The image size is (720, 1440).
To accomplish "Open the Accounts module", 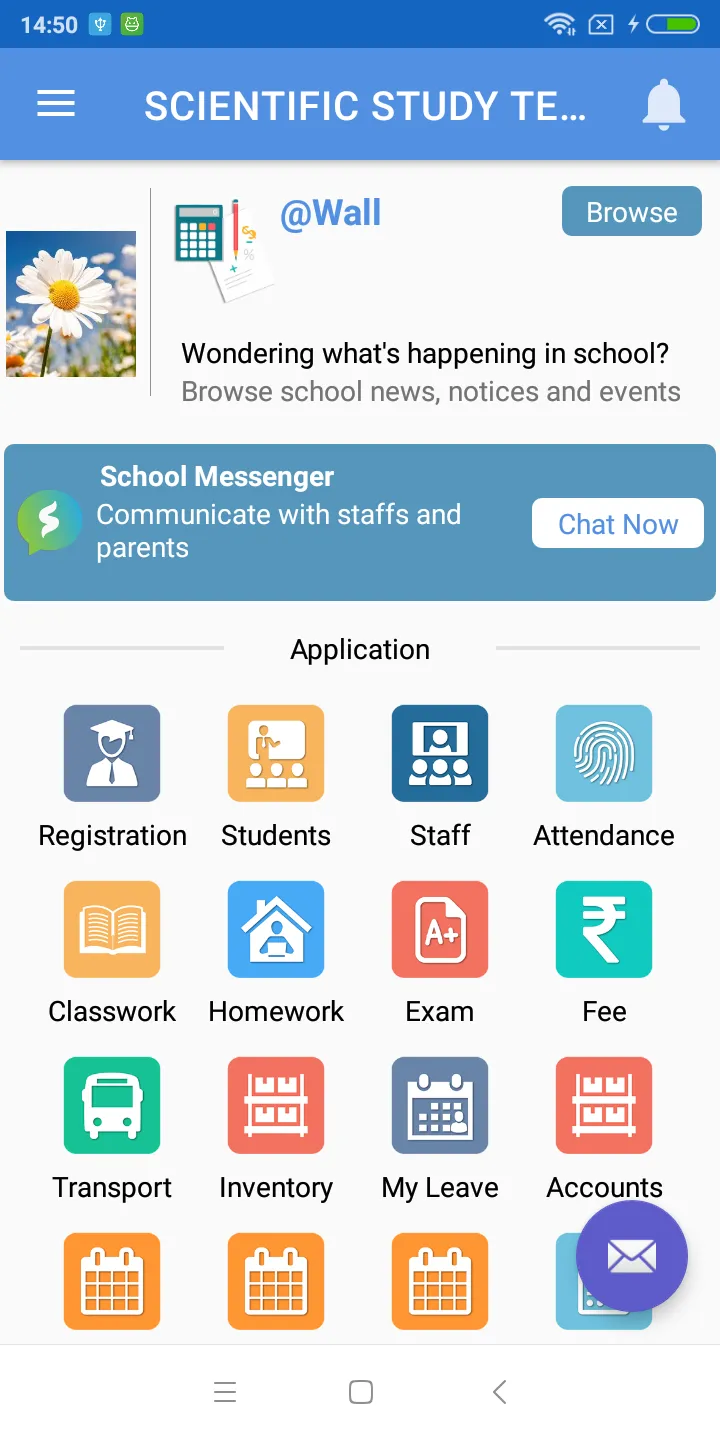I will [x=603, y=1105].
